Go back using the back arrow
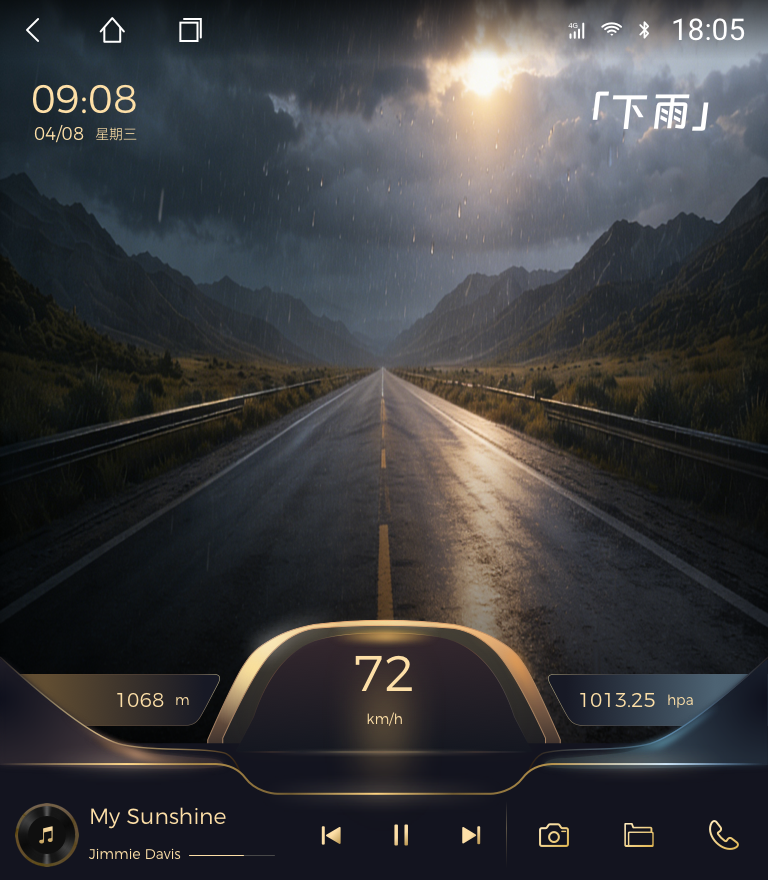The height and width of the screenshot is (880, 768). point(33,31)
